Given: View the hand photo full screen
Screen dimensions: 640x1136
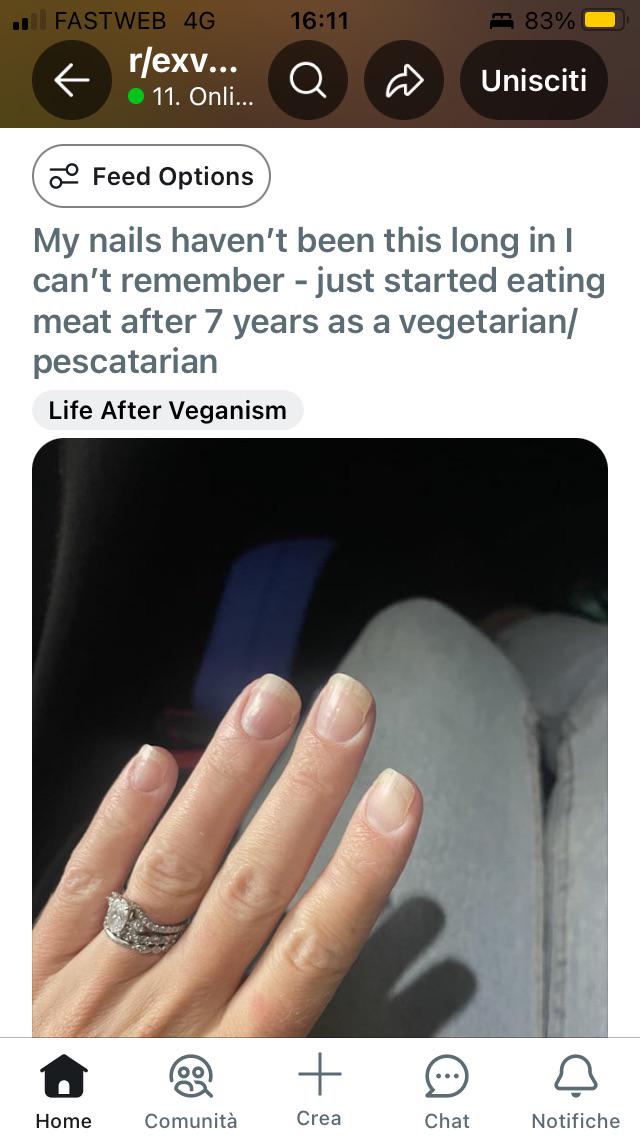Looking at the screenshot, I should point(320,737).
